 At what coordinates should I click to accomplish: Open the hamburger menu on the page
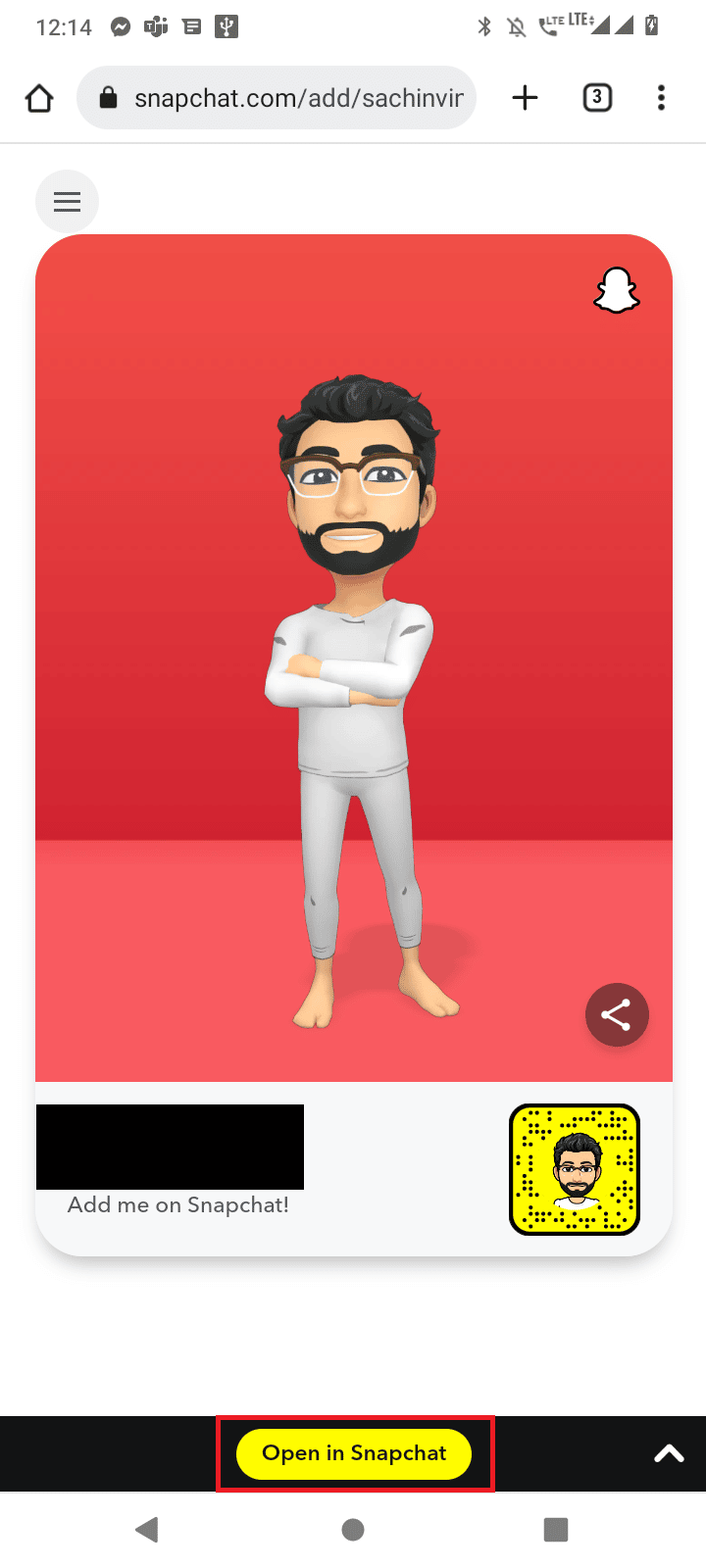point(67,202)
